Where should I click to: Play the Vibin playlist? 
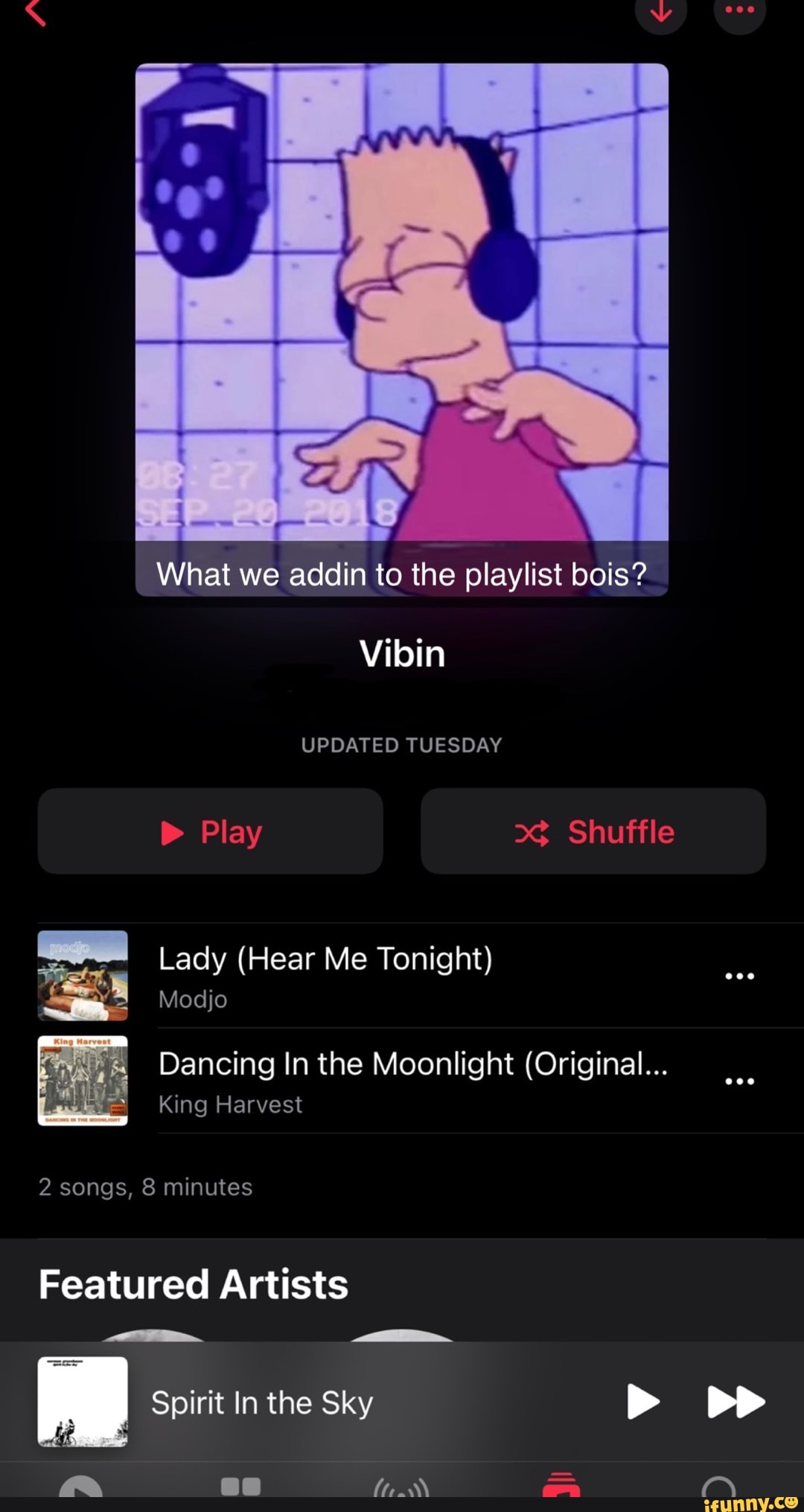[211, 831]
